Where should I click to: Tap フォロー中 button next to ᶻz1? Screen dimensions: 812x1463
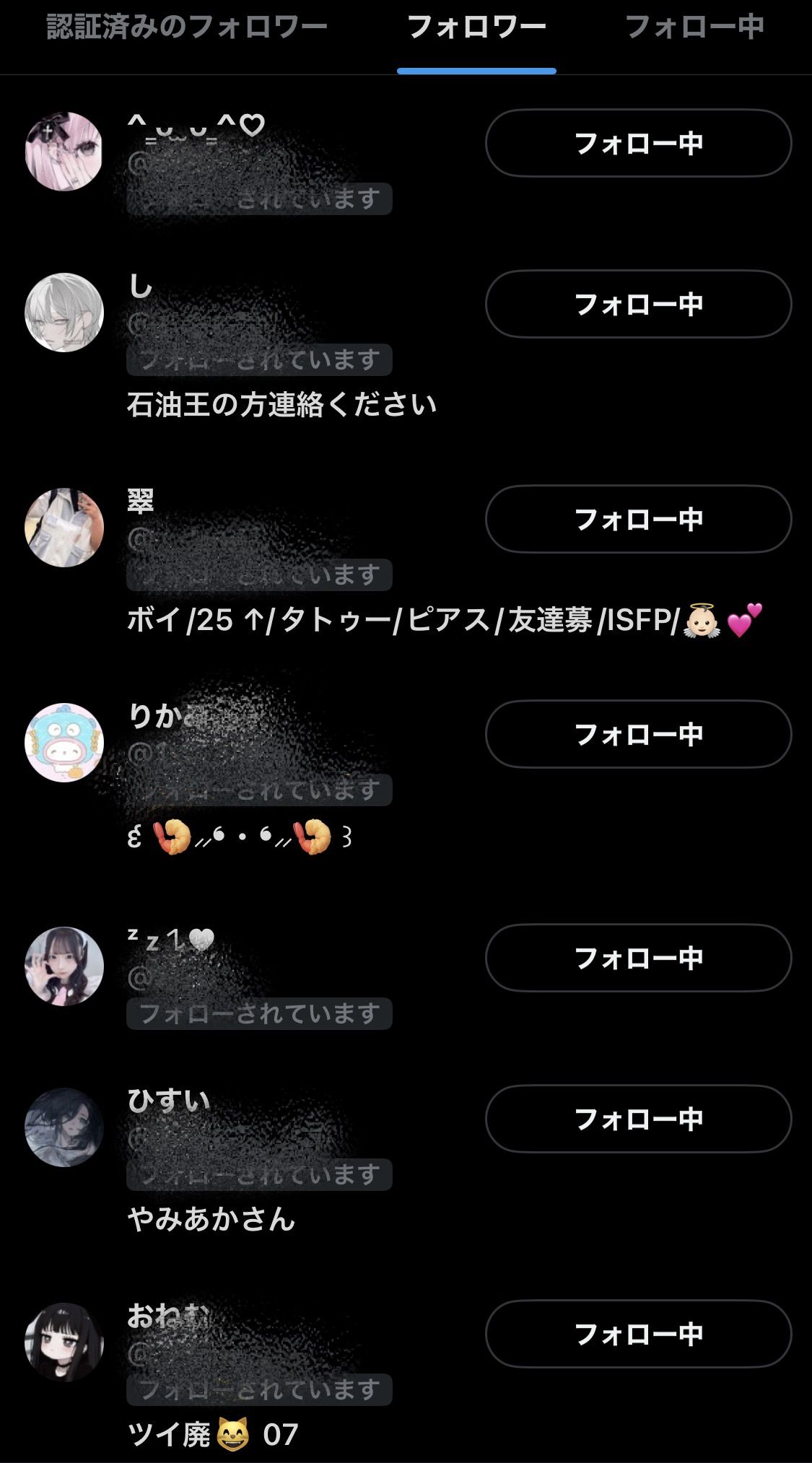click(x=638, y=958)
